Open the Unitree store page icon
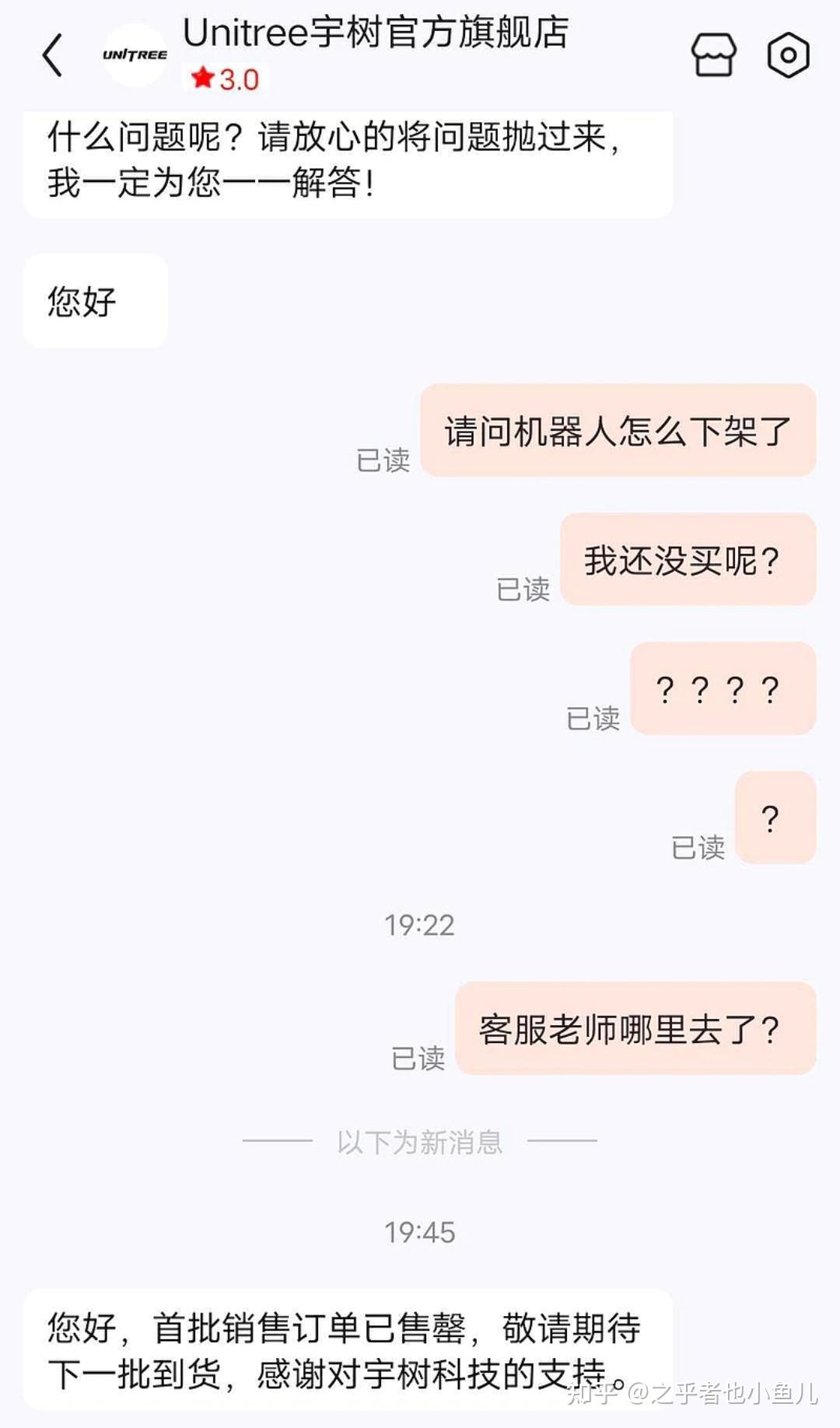This screenshot has height=1428, width=840. tap(713, 55)
